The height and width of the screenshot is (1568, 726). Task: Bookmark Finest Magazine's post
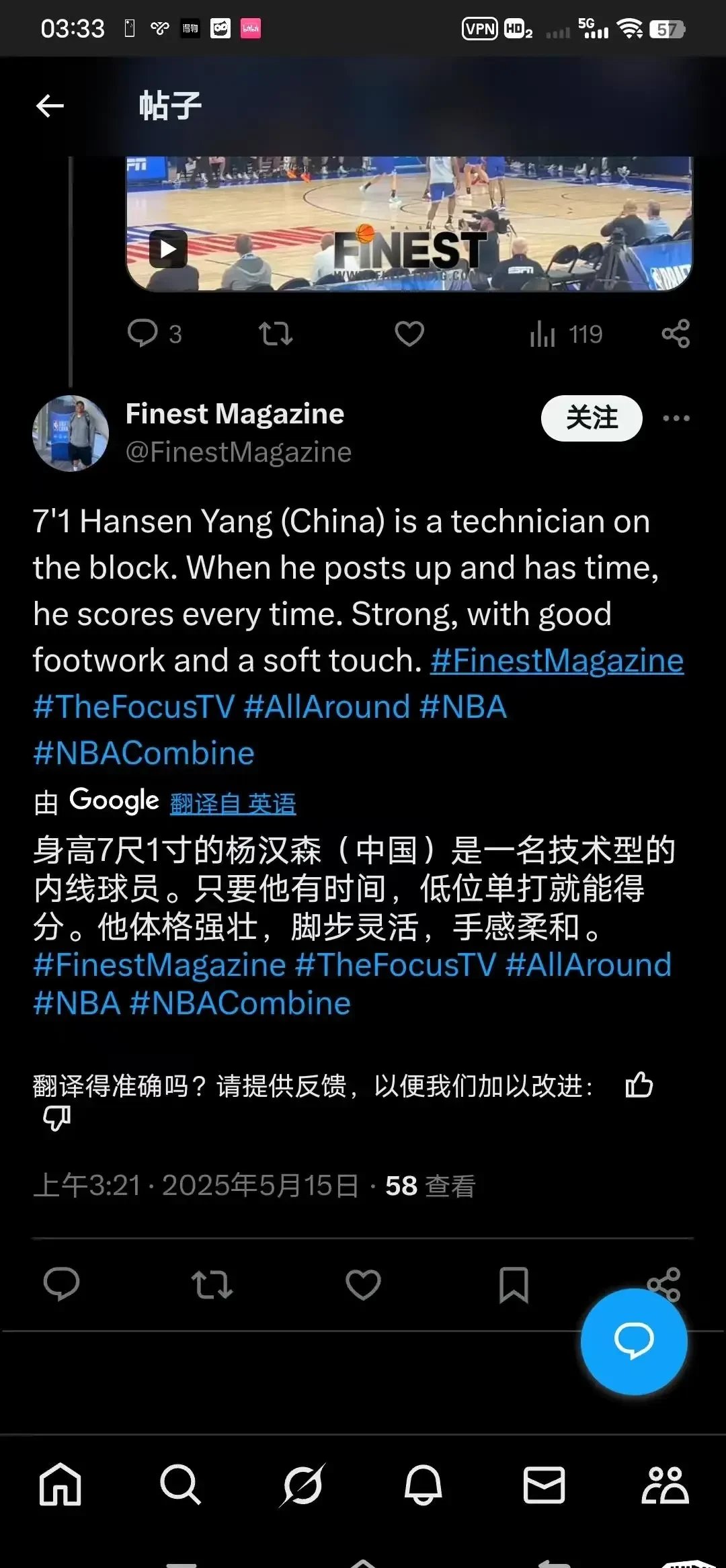pyautogui.click(x=514, y=1284)
